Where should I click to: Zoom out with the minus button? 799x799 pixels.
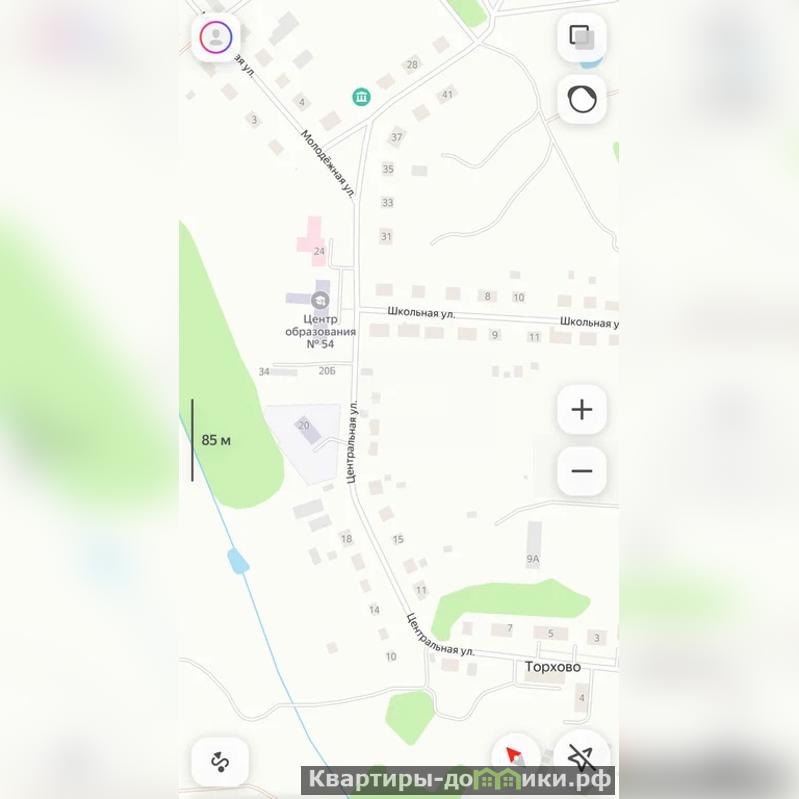(581, 471)
